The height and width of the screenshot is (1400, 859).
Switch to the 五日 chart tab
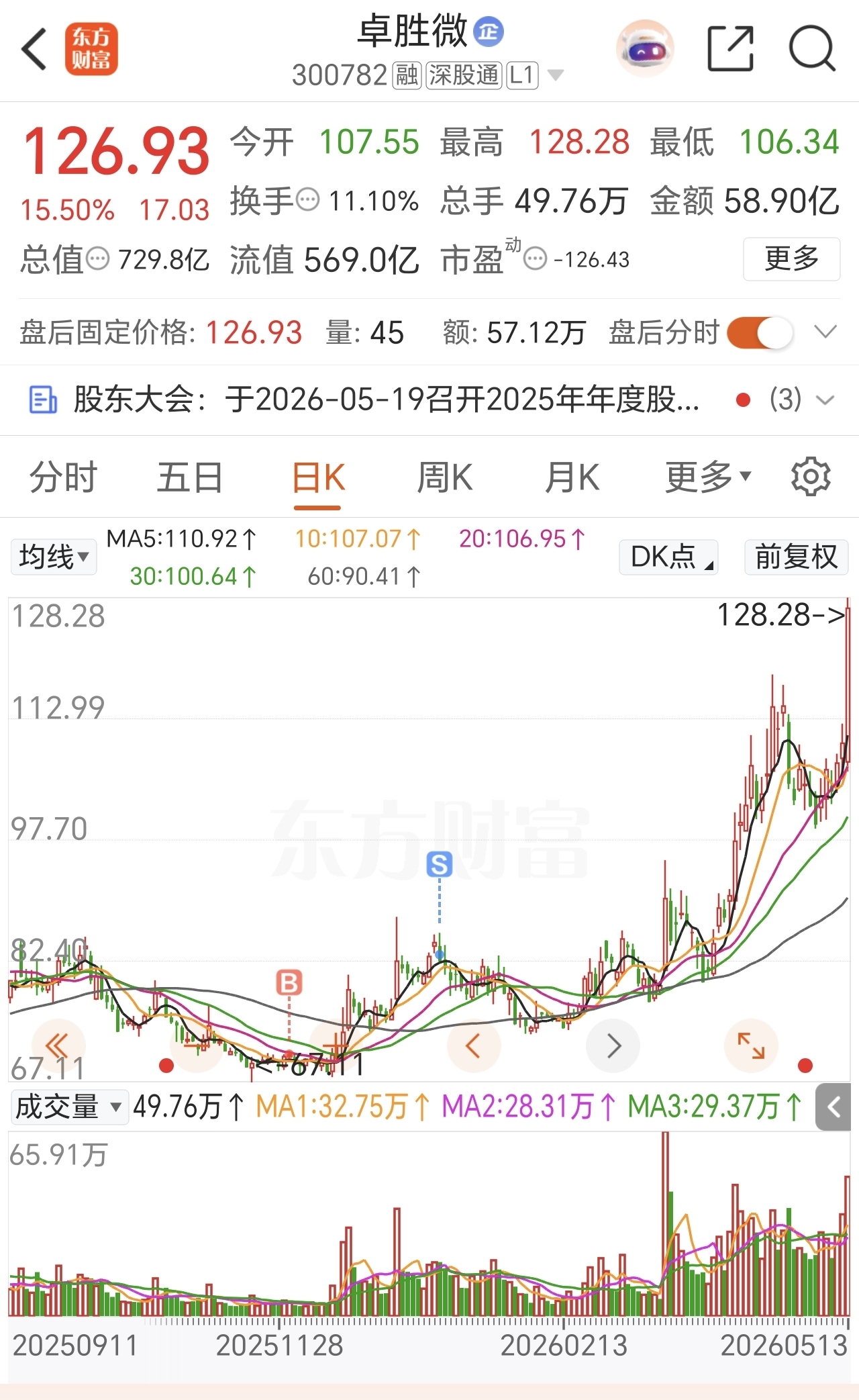[190, 477]
